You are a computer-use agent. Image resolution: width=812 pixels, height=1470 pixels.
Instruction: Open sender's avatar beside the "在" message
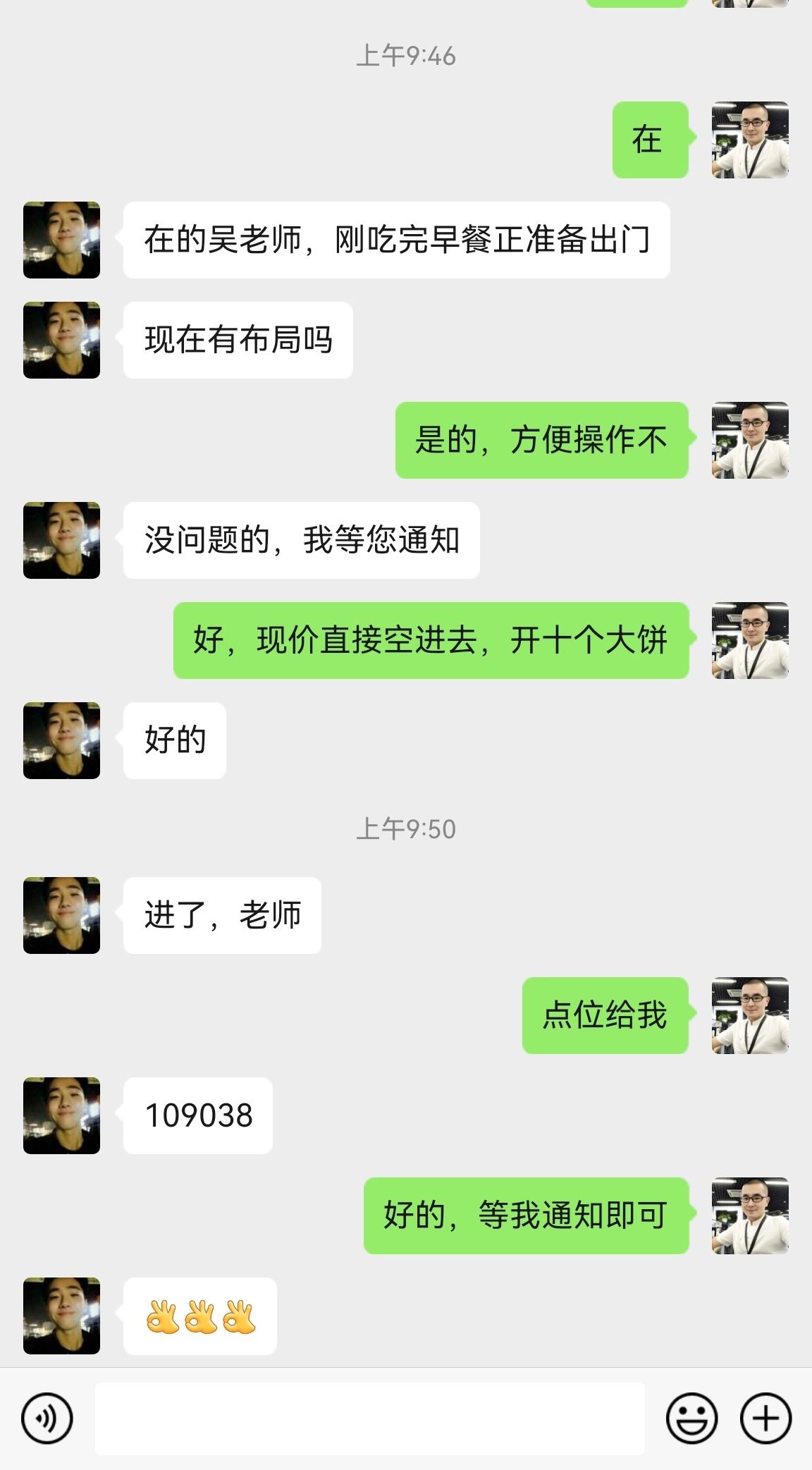750,140
